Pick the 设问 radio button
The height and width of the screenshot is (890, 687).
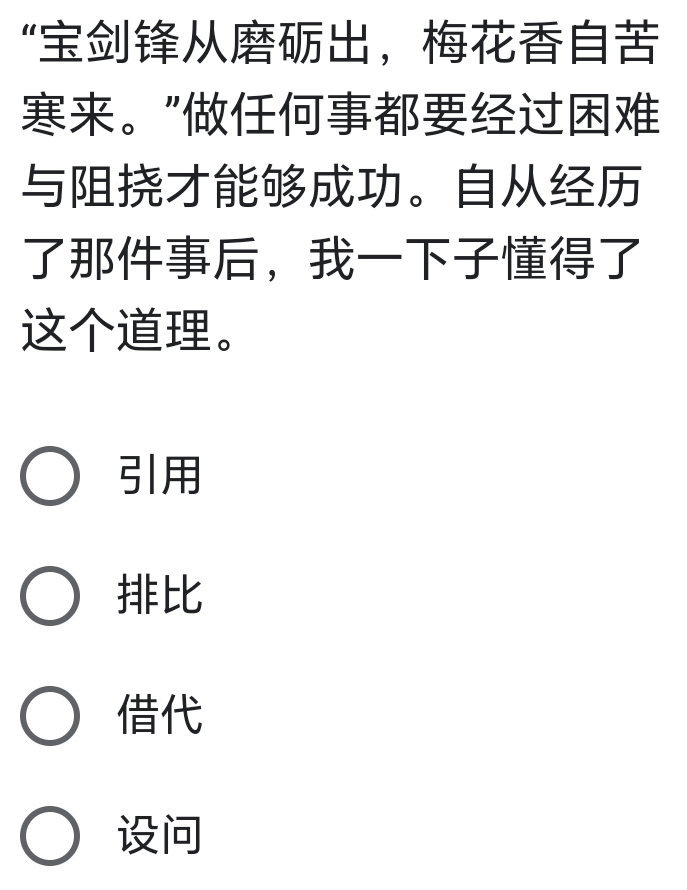tap(50, 836)
